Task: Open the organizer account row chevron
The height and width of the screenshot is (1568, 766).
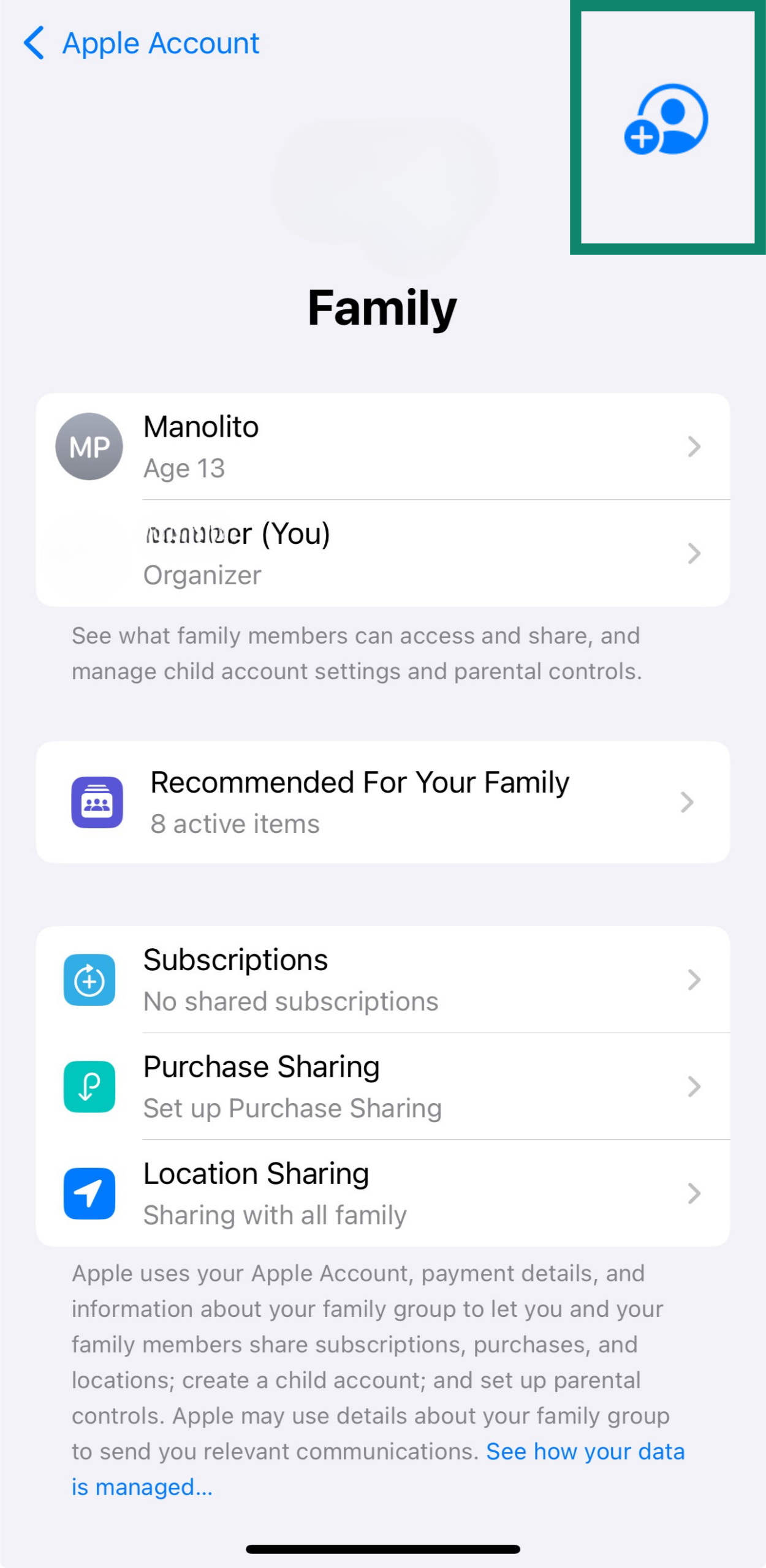Action: [693, 553]
